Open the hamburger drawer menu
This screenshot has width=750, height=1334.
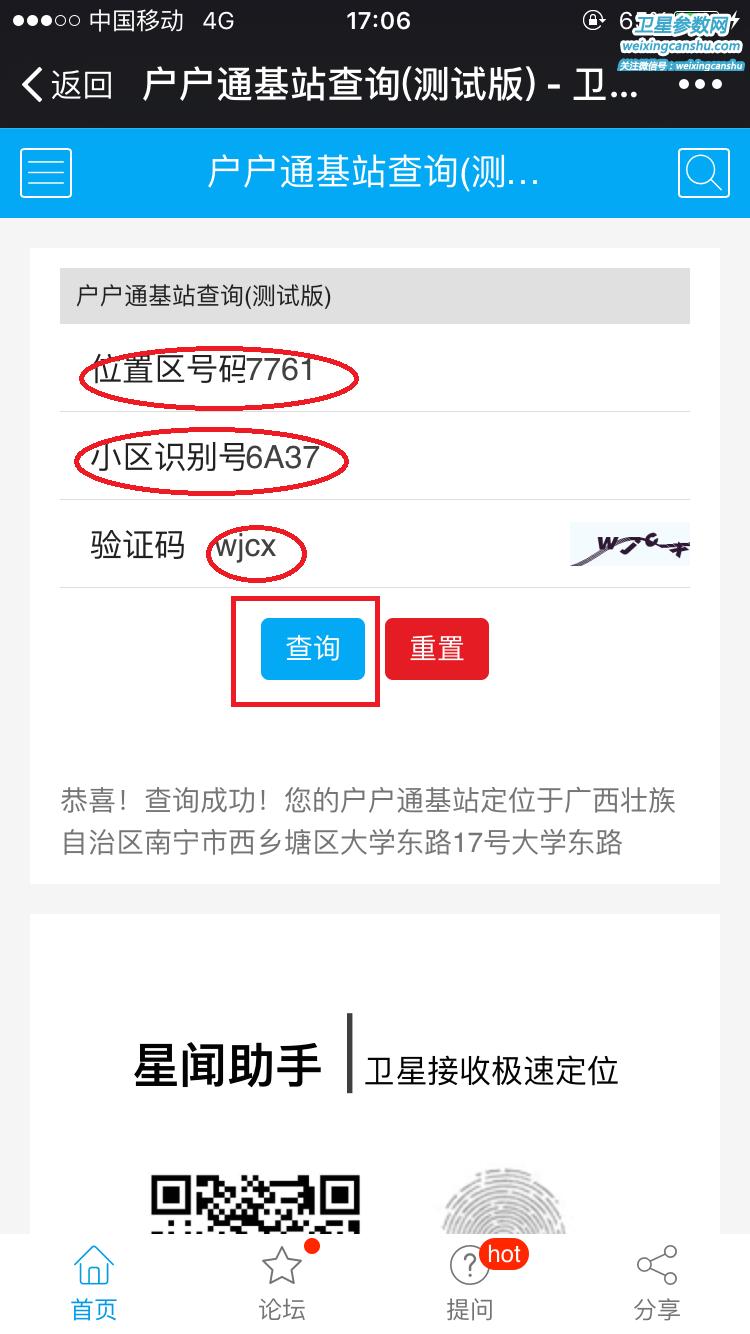[x=46, y=173]
